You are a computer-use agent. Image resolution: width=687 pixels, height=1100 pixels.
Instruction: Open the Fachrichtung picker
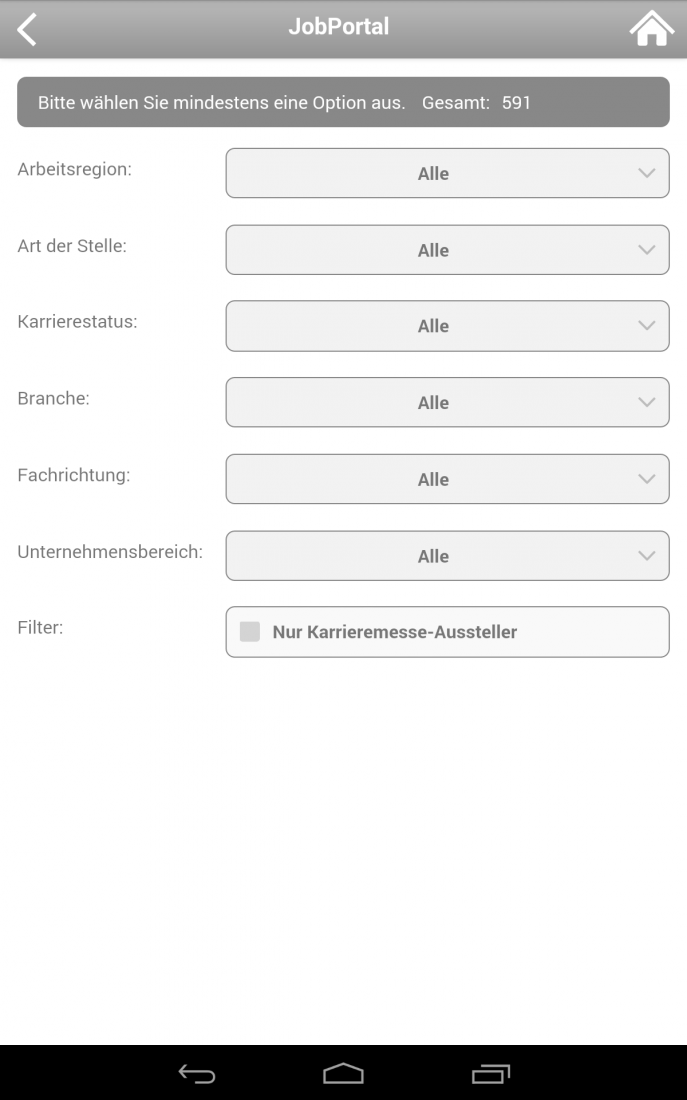[x=447, y=479]
